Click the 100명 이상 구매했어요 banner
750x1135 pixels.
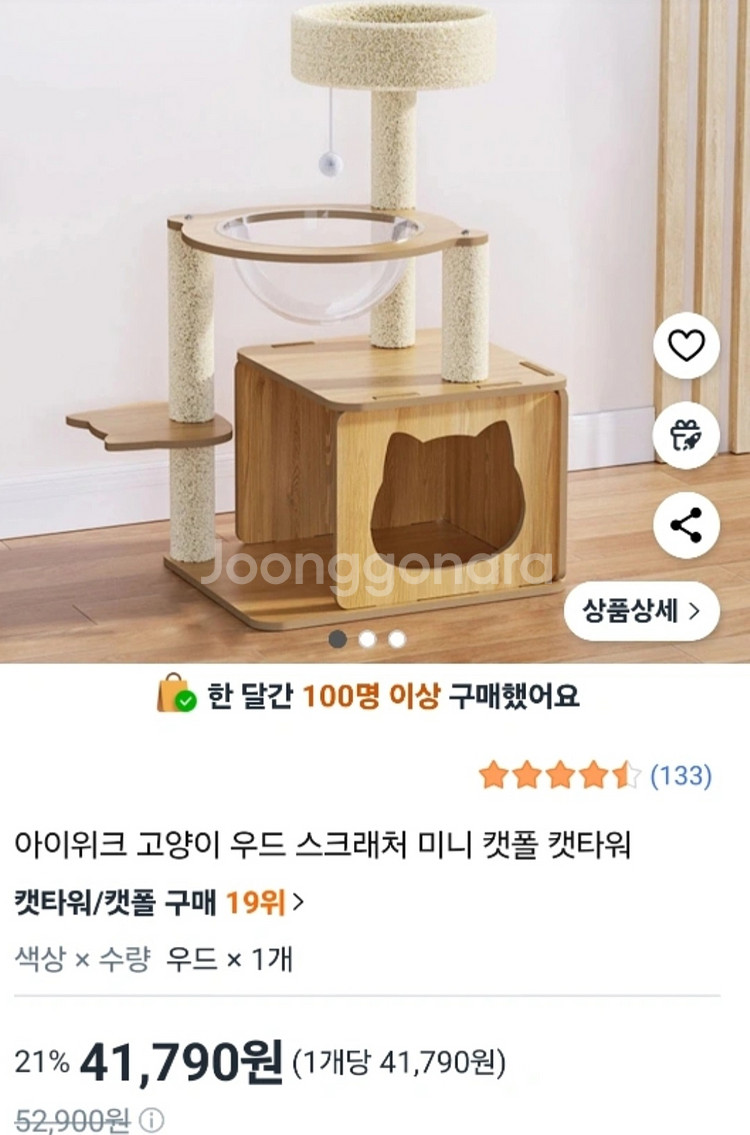pyautogui.click(x=375, y=692)
